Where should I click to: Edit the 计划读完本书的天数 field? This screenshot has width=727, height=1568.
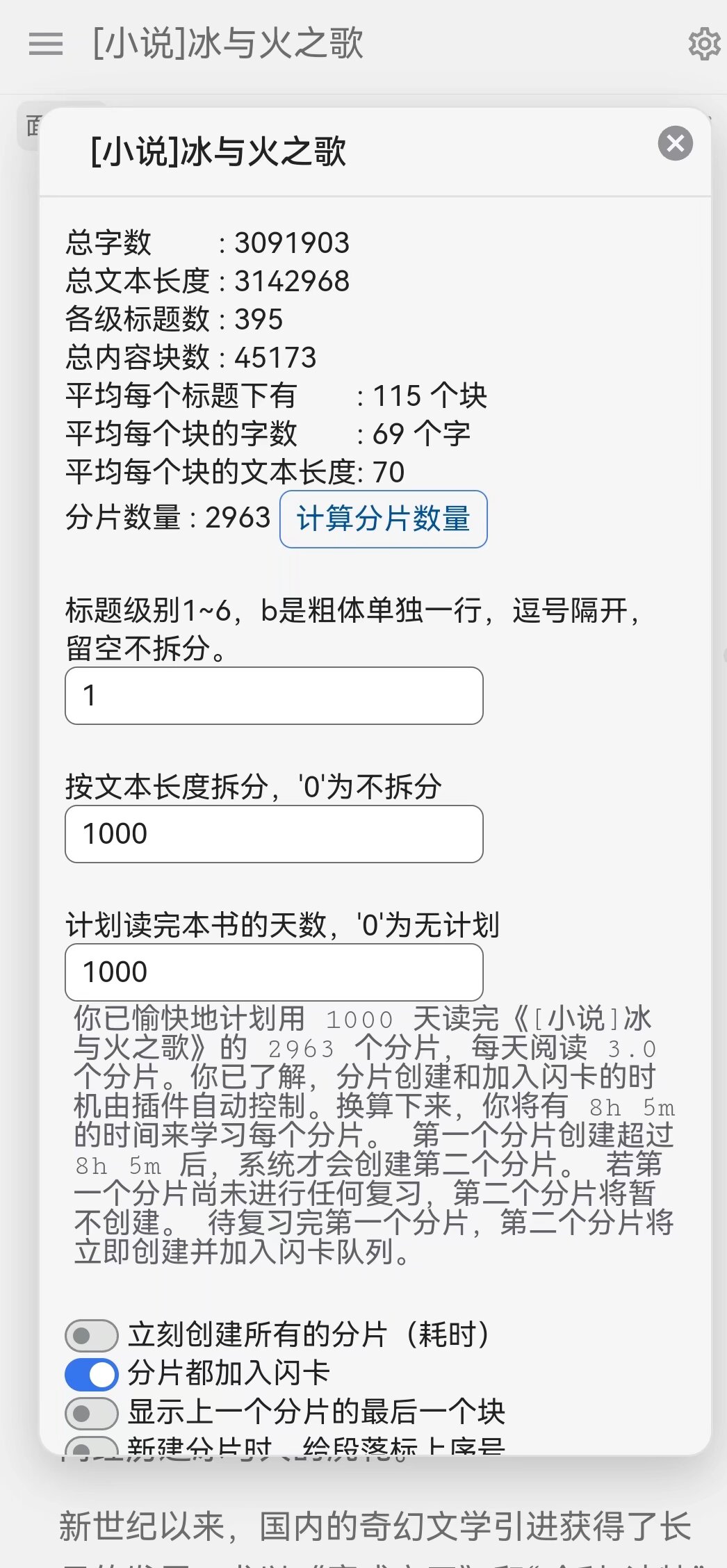pyautogui.click(x=274, y=972)
